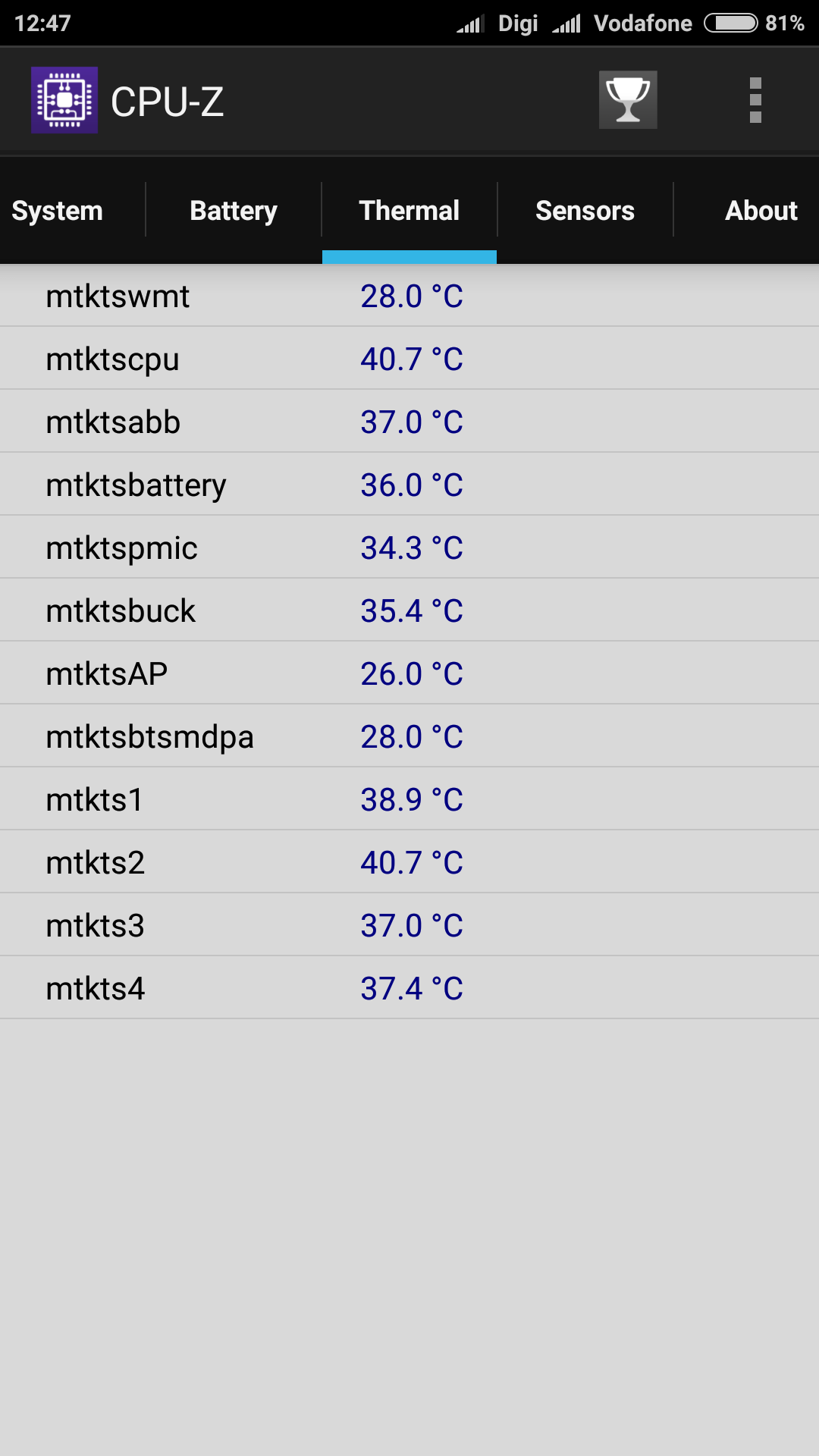Image resolution: width=819 pixels, height=1456 pixels.
Task: Switch to the Battery tab
Action: [234, 211]
